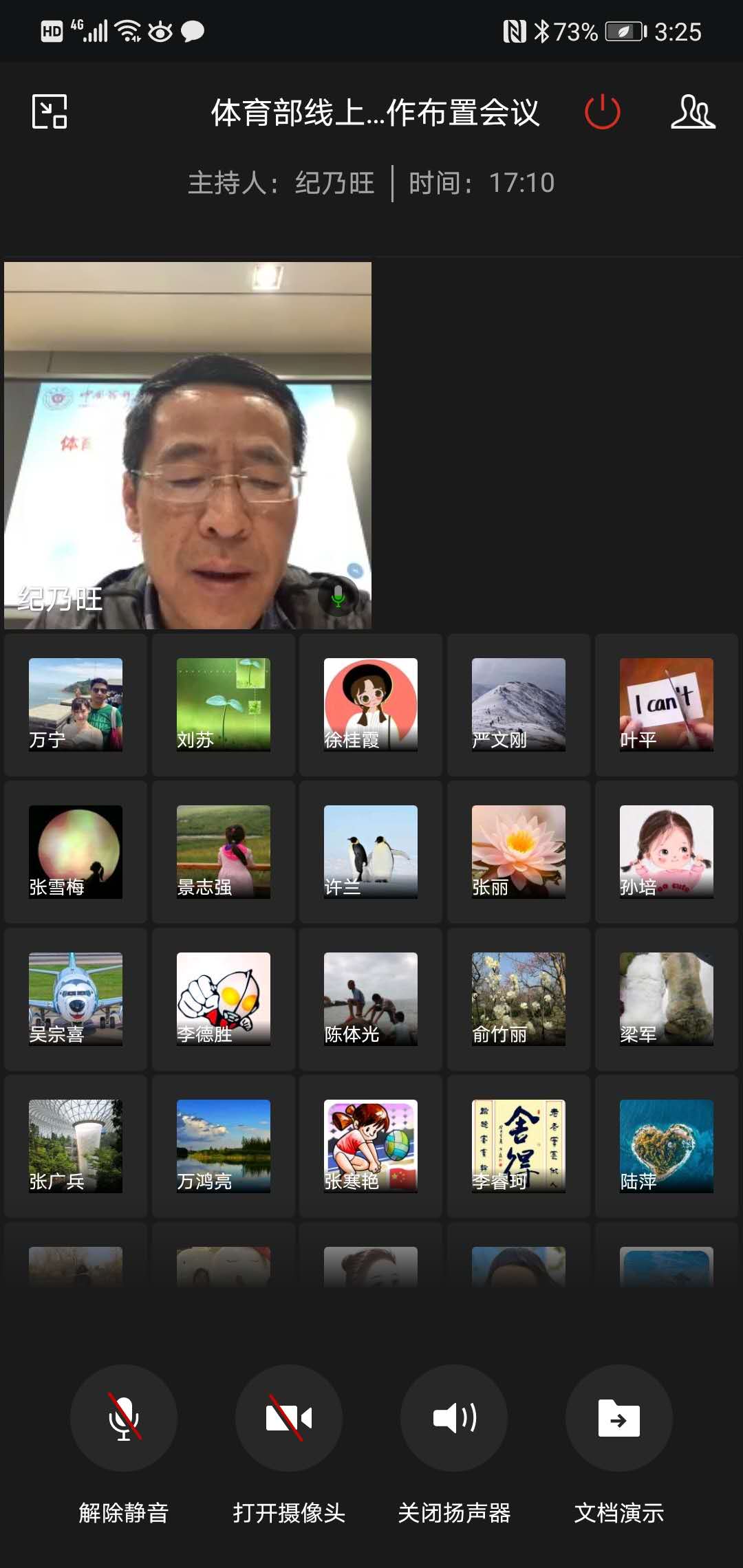Turn on camera with 打开摄像头
Screen dimensions: 743x1568
[289, 1418]
